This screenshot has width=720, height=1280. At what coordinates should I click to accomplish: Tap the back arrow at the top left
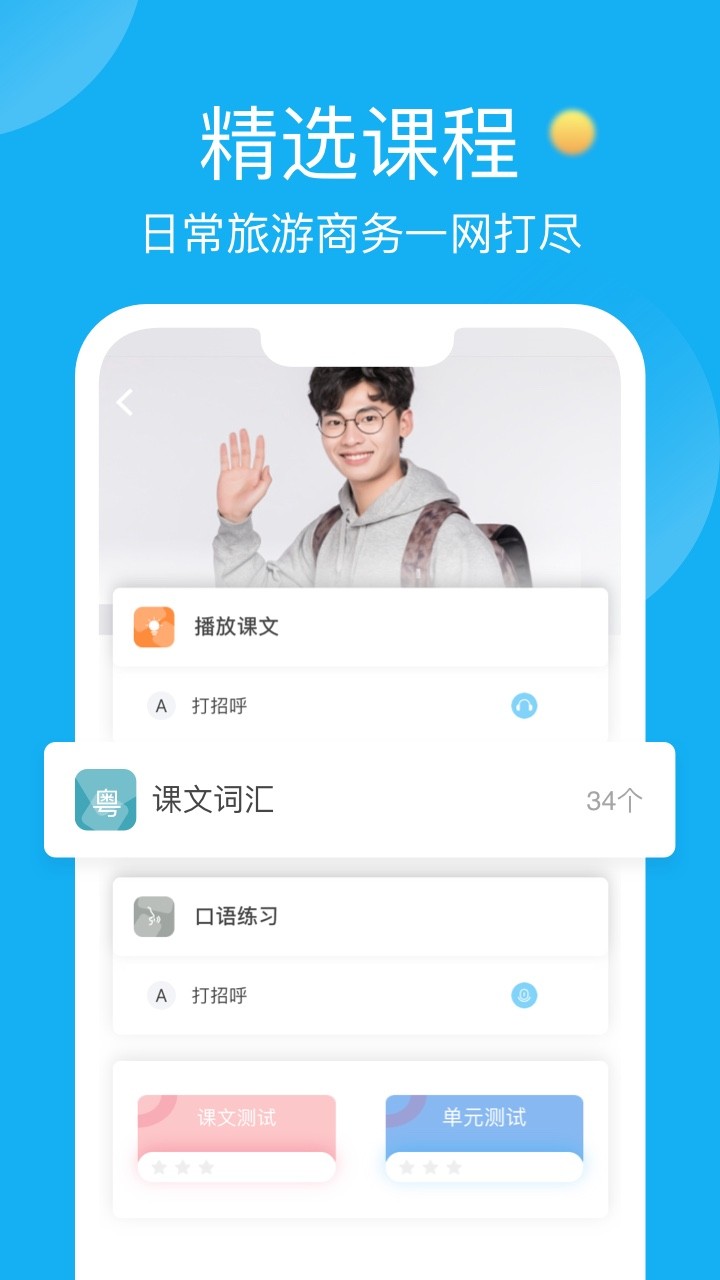(123, 401)
